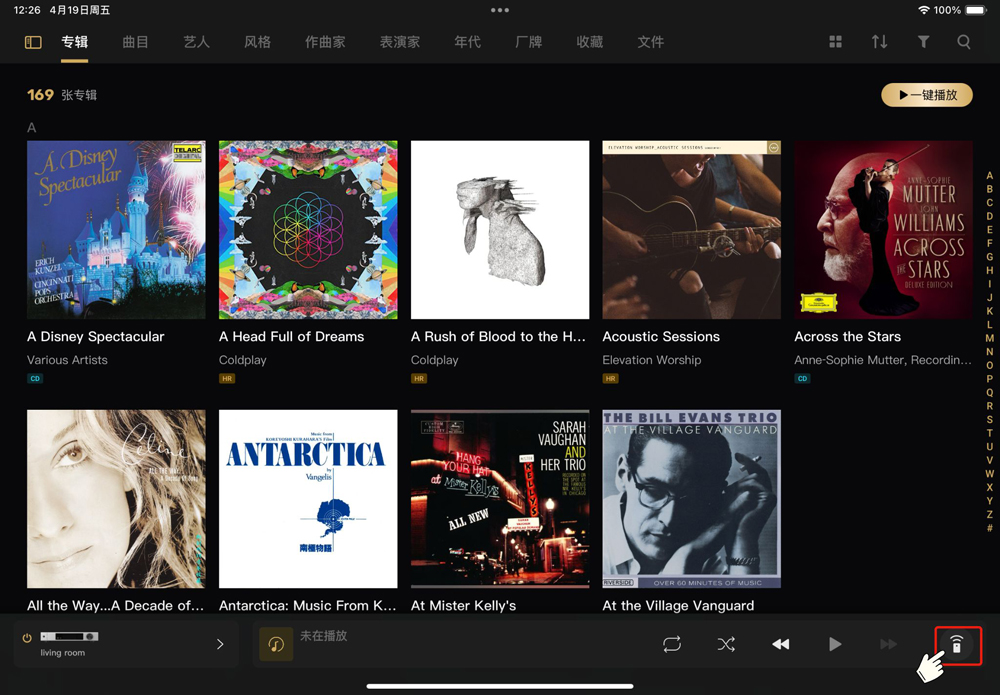Open the Antarctica album by Vangelis
This screenshot has height=695, width=1000.
pyautogui.click(x=308, y=498)
